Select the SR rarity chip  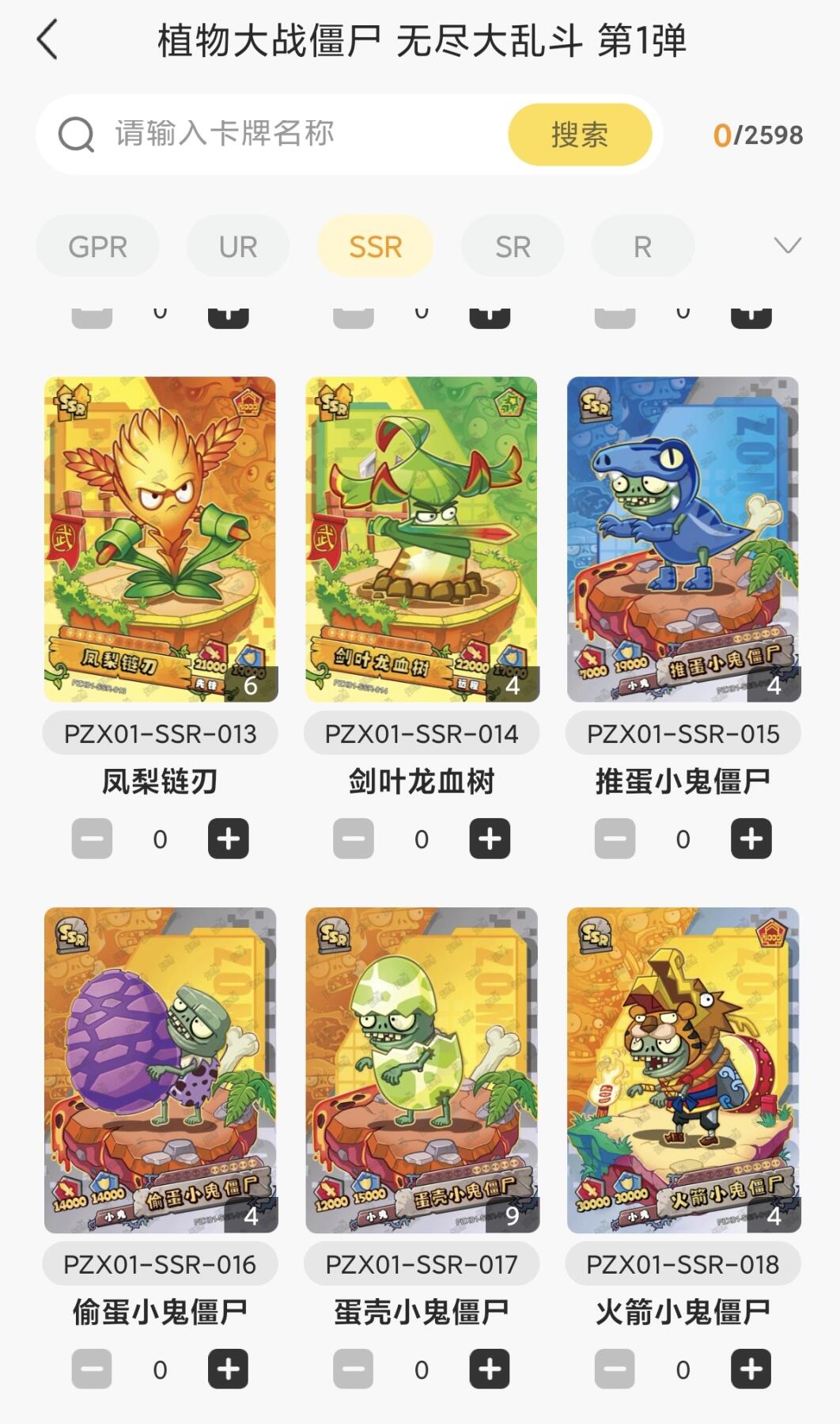coord(513,247)
